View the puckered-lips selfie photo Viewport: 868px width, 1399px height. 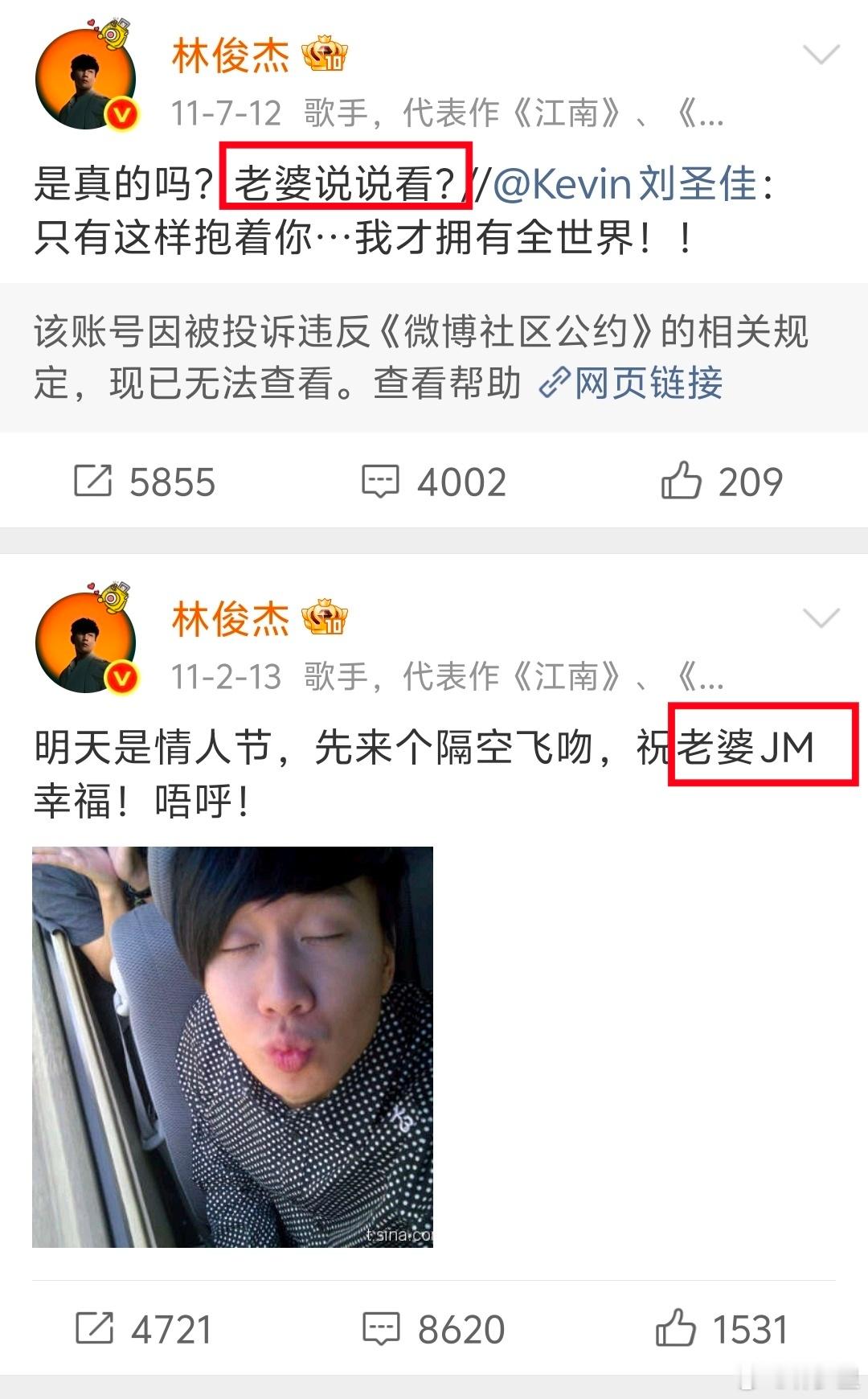click(x=233, y=1045)
